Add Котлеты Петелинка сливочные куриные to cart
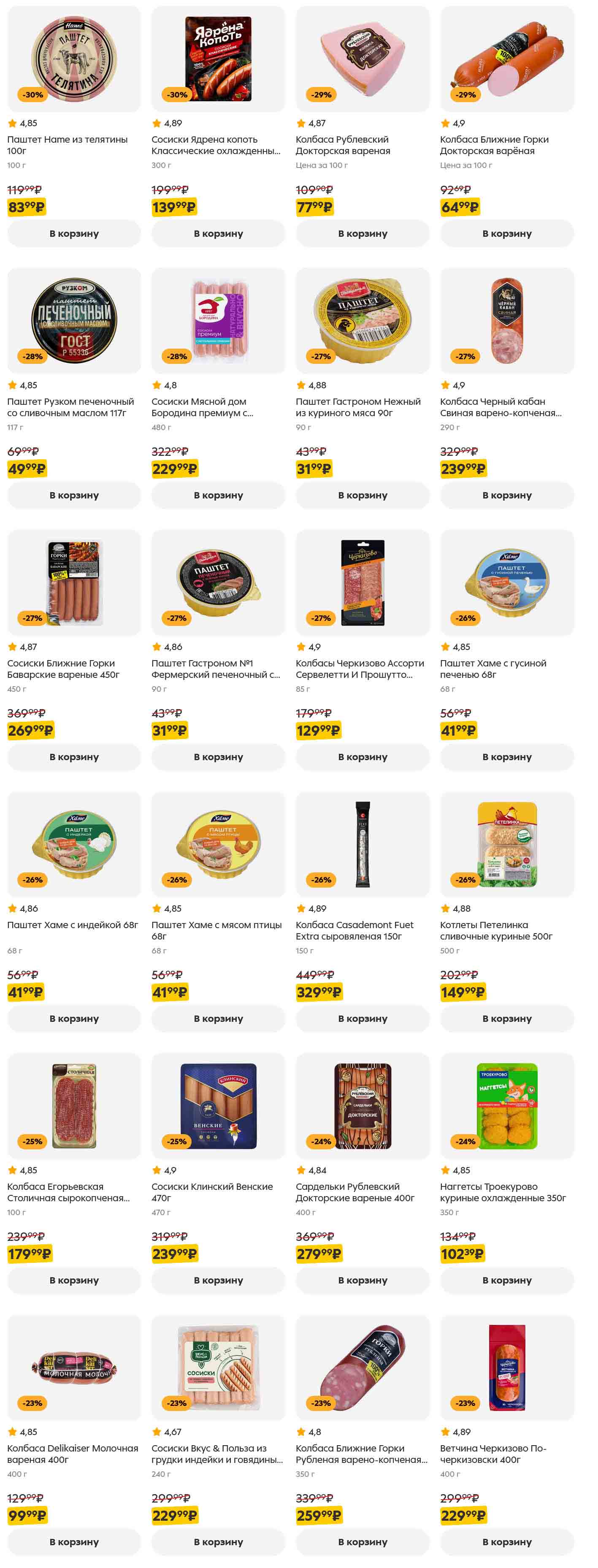The image size is (598, 1568). [507, 1019]
